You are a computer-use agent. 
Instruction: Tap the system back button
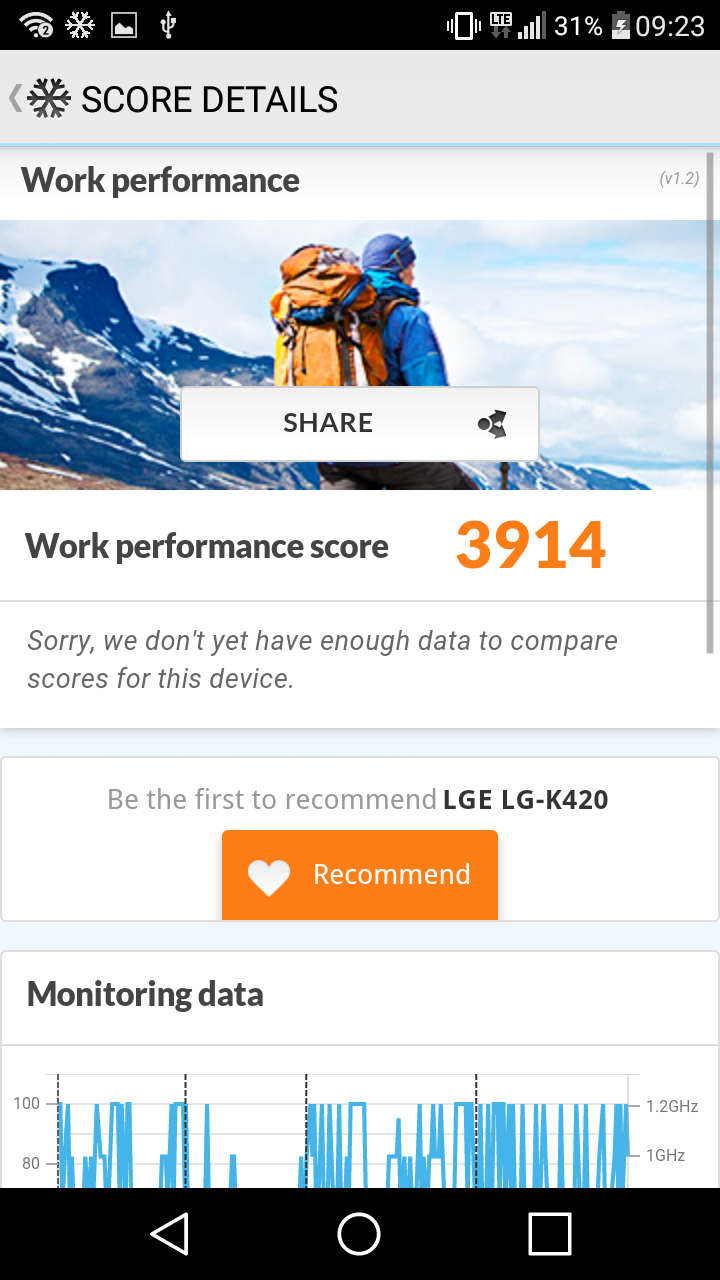point(170,1233)
